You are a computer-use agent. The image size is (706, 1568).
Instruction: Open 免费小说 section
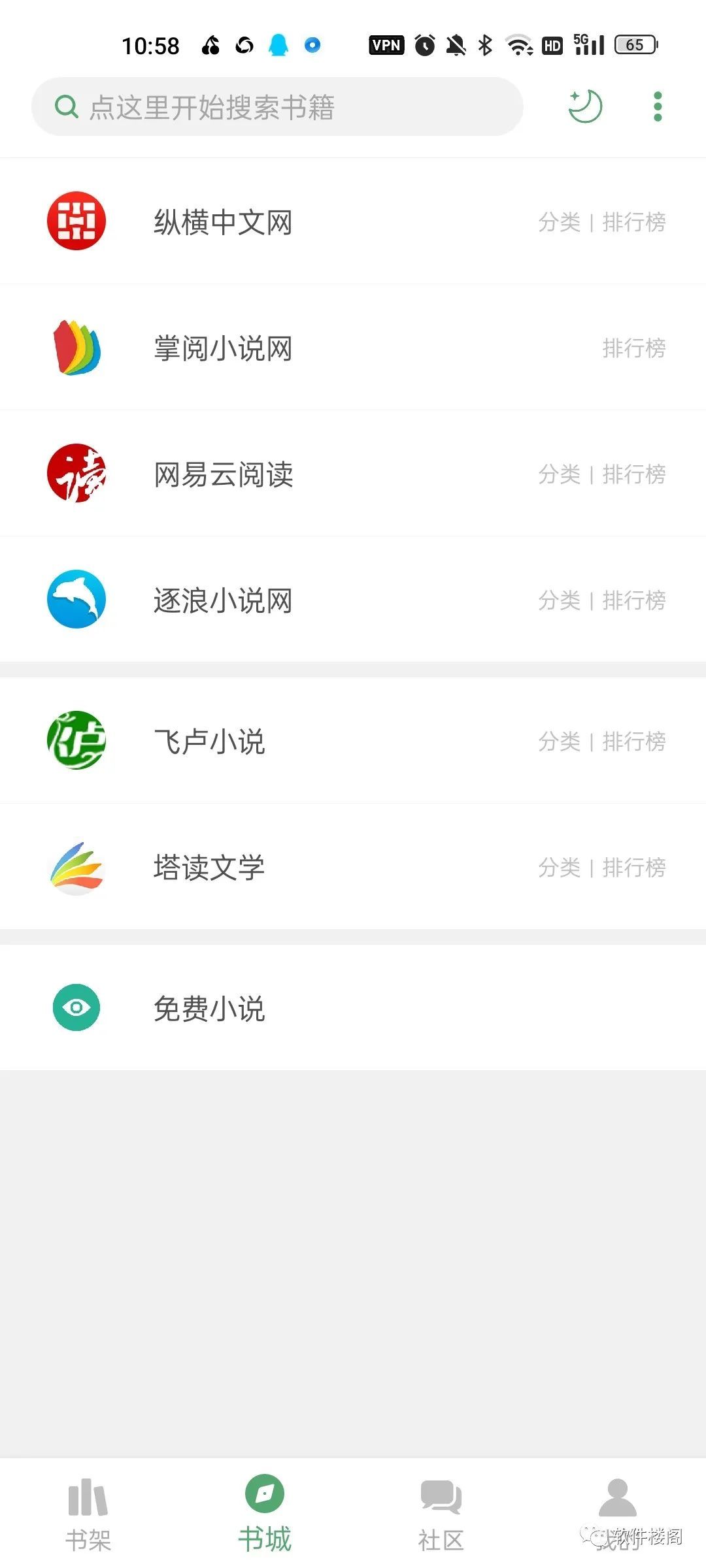click(x=209, y=1008)
